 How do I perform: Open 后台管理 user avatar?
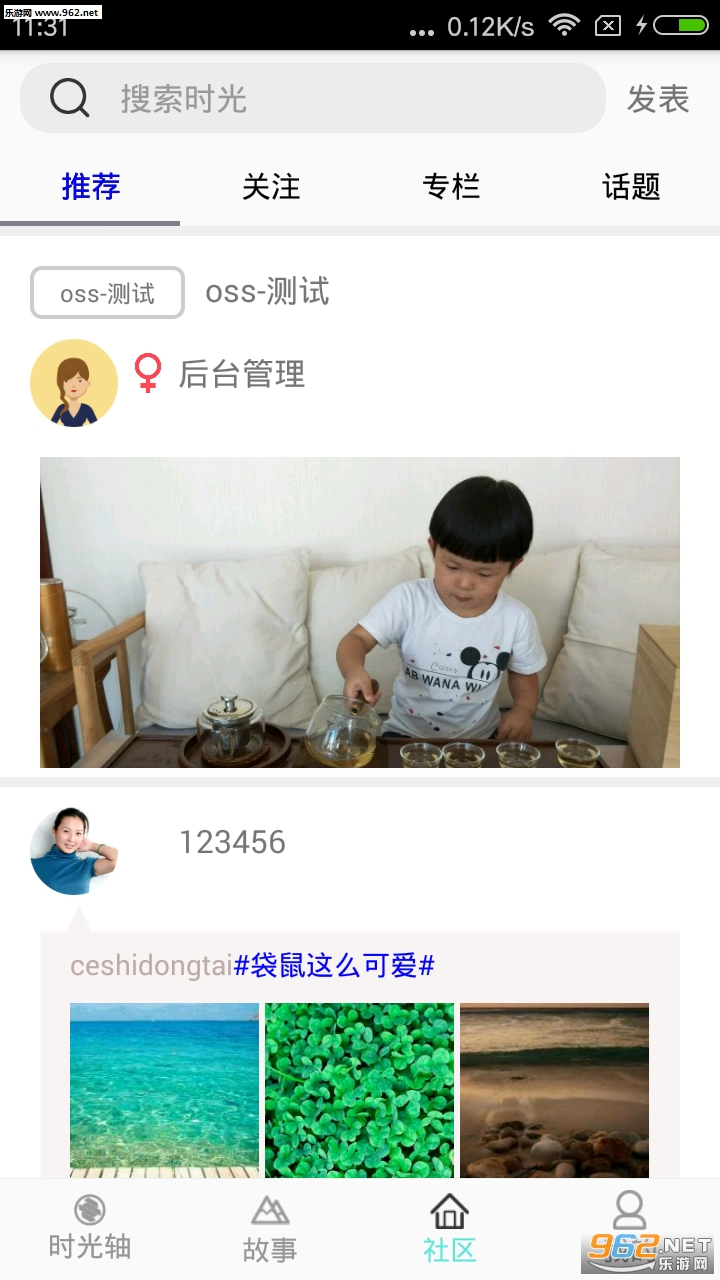[74, 383]
